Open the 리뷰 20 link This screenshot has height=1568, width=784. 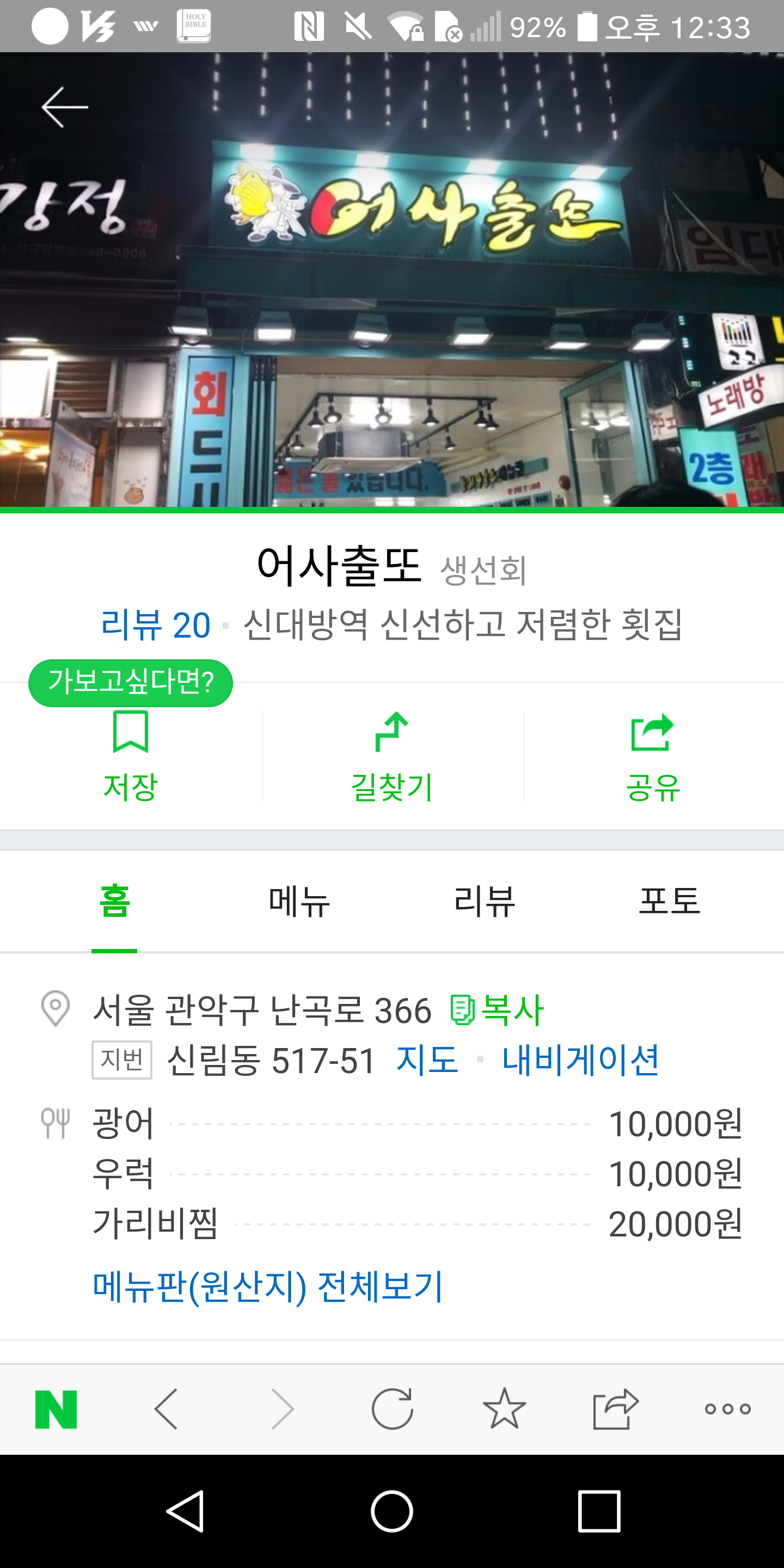coord(156,624)
